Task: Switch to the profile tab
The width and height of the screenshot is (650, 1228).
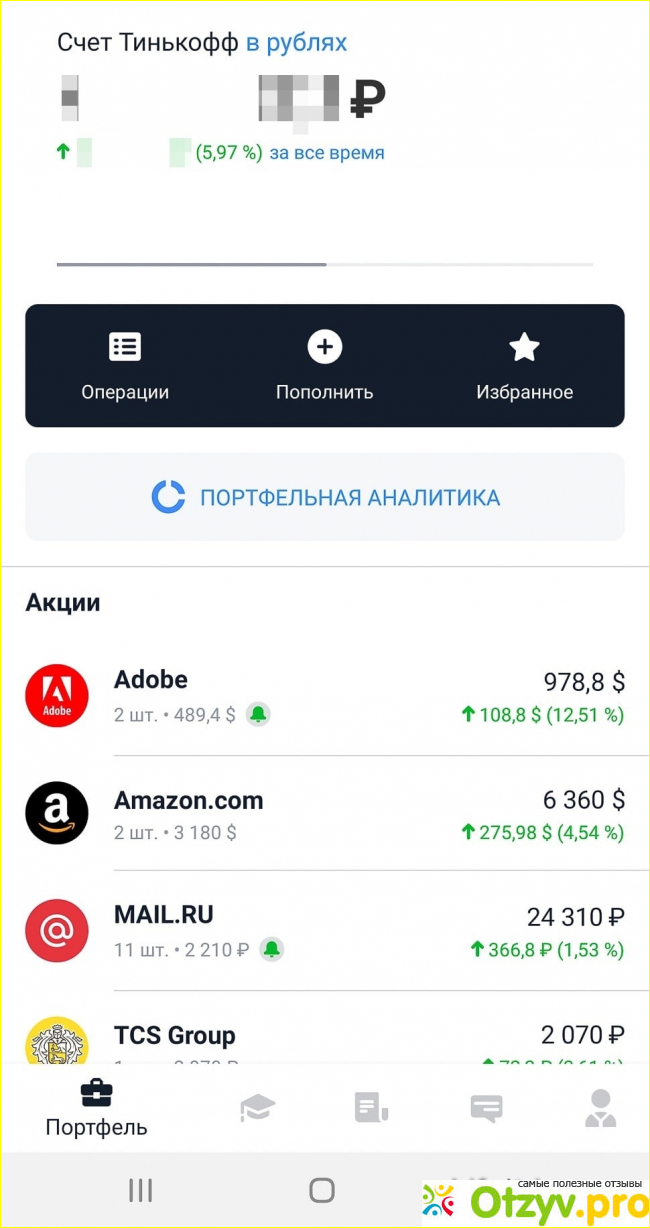Action: (600, 1107)
